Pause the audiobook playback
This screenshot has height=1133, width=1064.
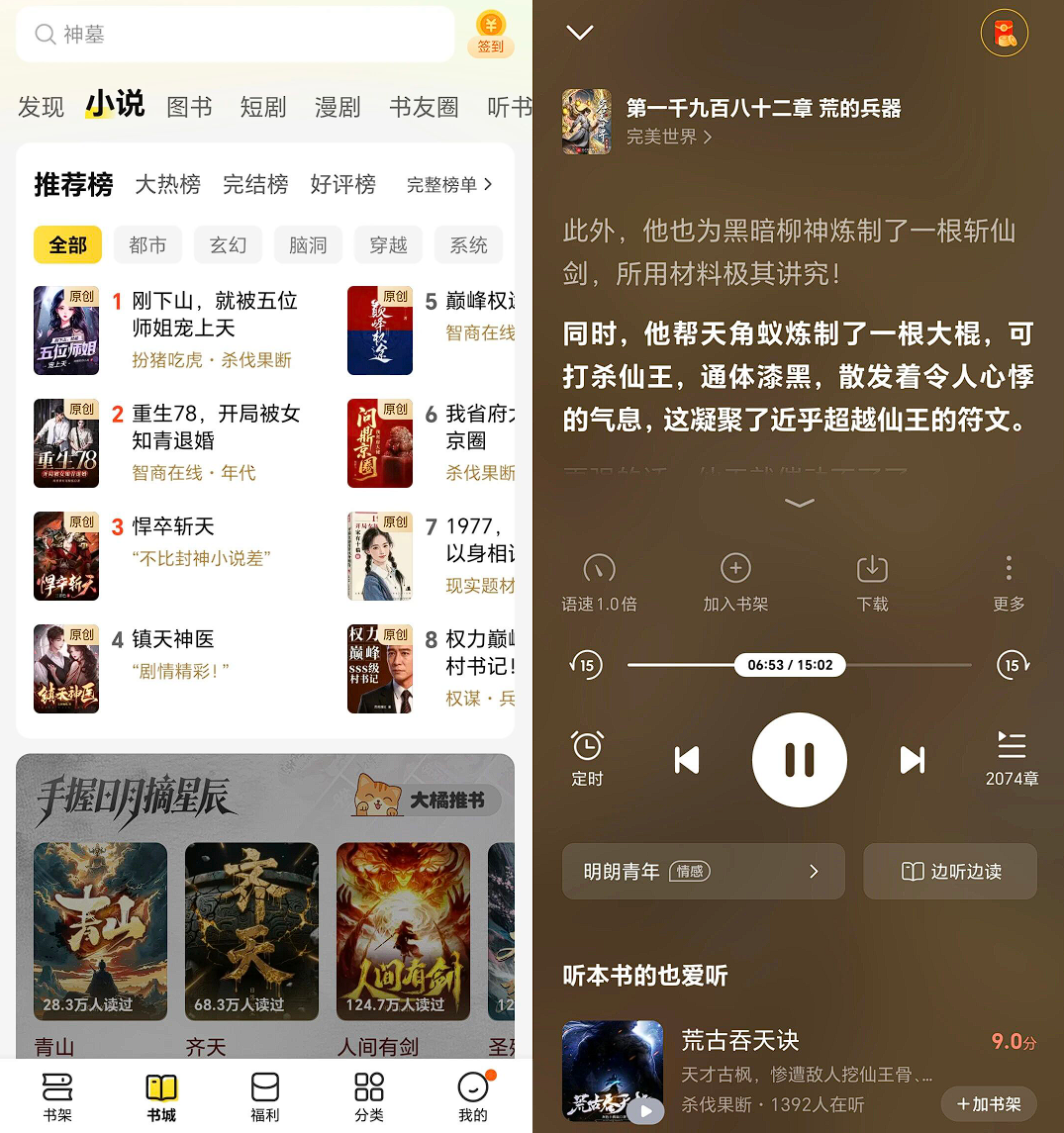tap(799, 760)
